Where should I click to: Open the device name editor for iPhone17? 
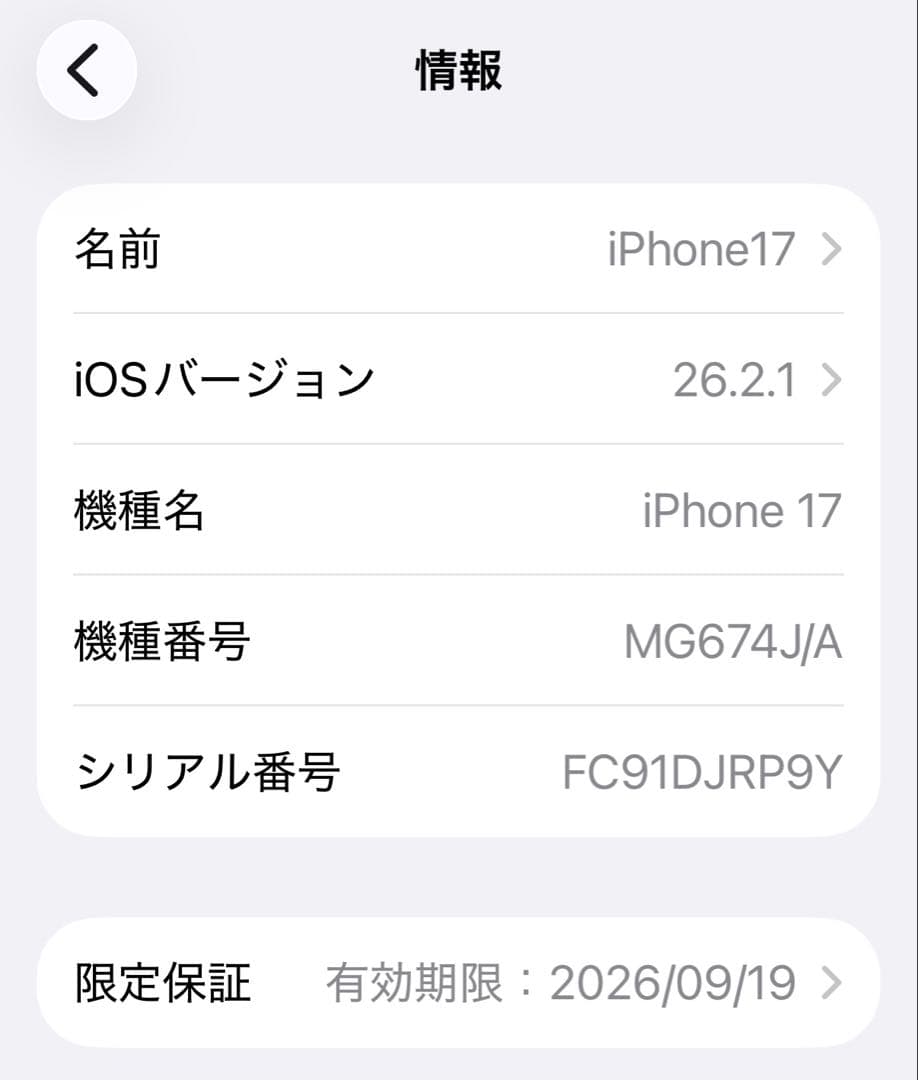459,250
